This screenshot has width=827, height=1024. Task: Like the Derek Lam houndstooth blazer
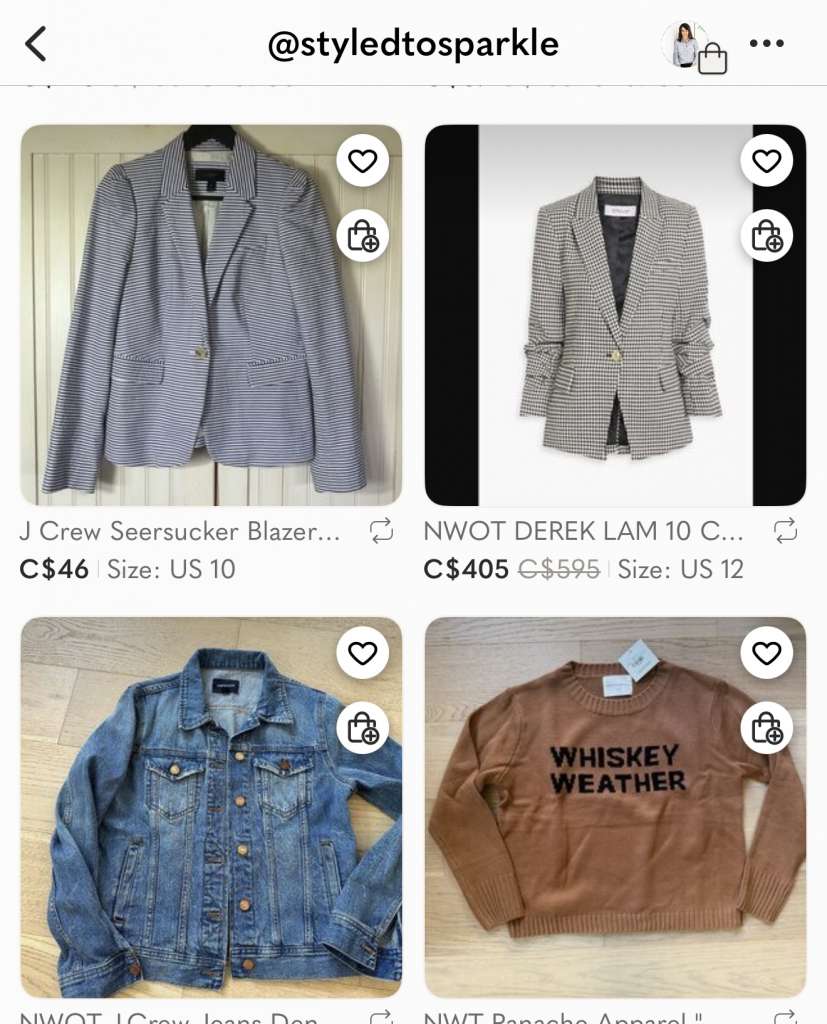click(x=766, y=161)
